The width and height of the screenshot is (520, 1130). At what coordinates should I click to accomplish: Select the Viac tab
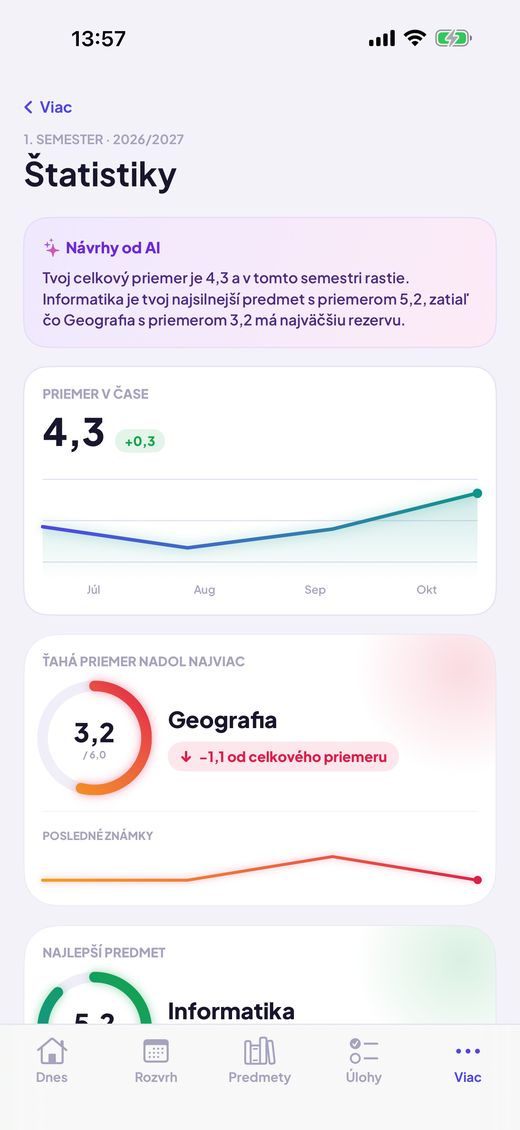tap(467, 1061)
